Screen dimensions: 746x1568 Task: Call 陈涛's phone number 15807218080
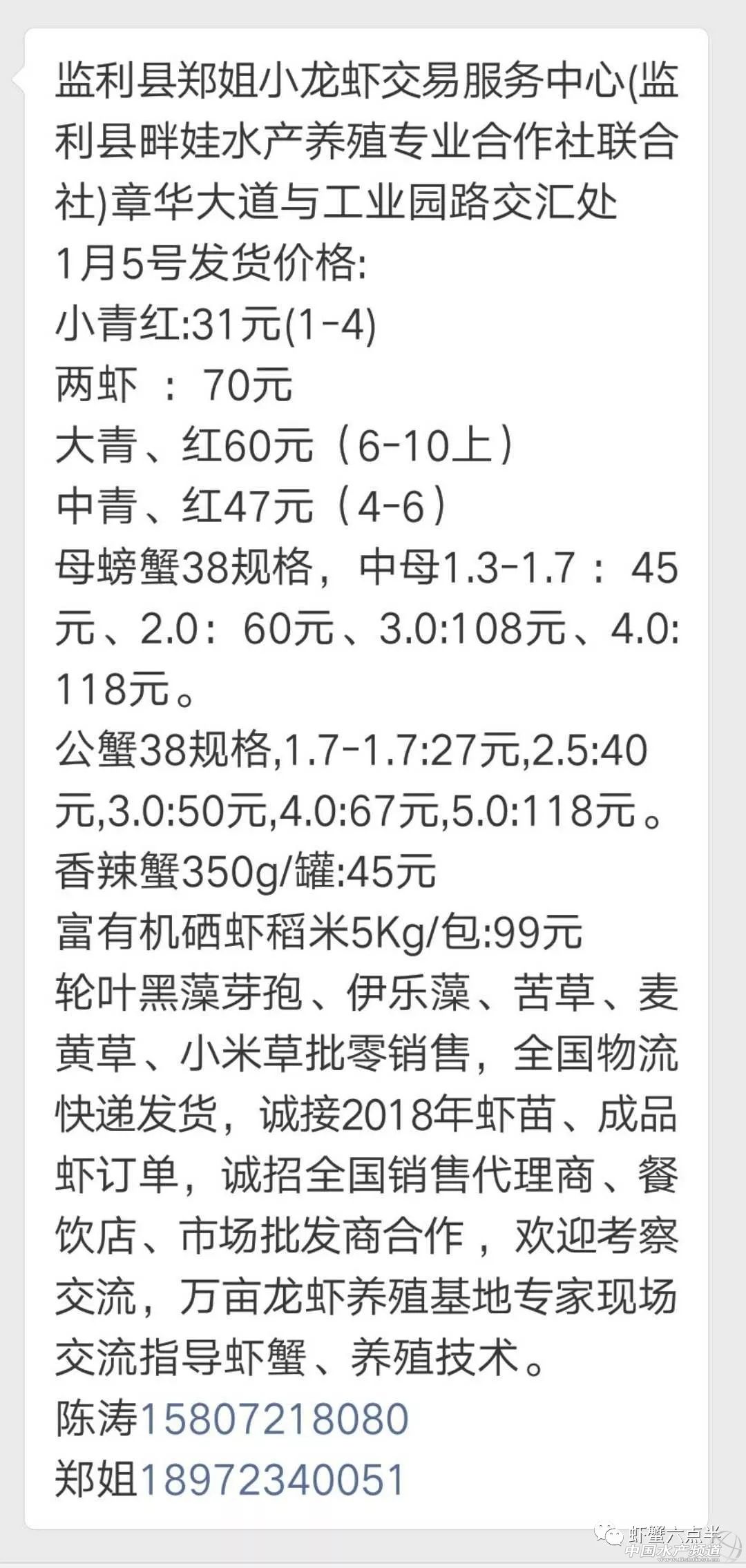(x=274, y=1419)
